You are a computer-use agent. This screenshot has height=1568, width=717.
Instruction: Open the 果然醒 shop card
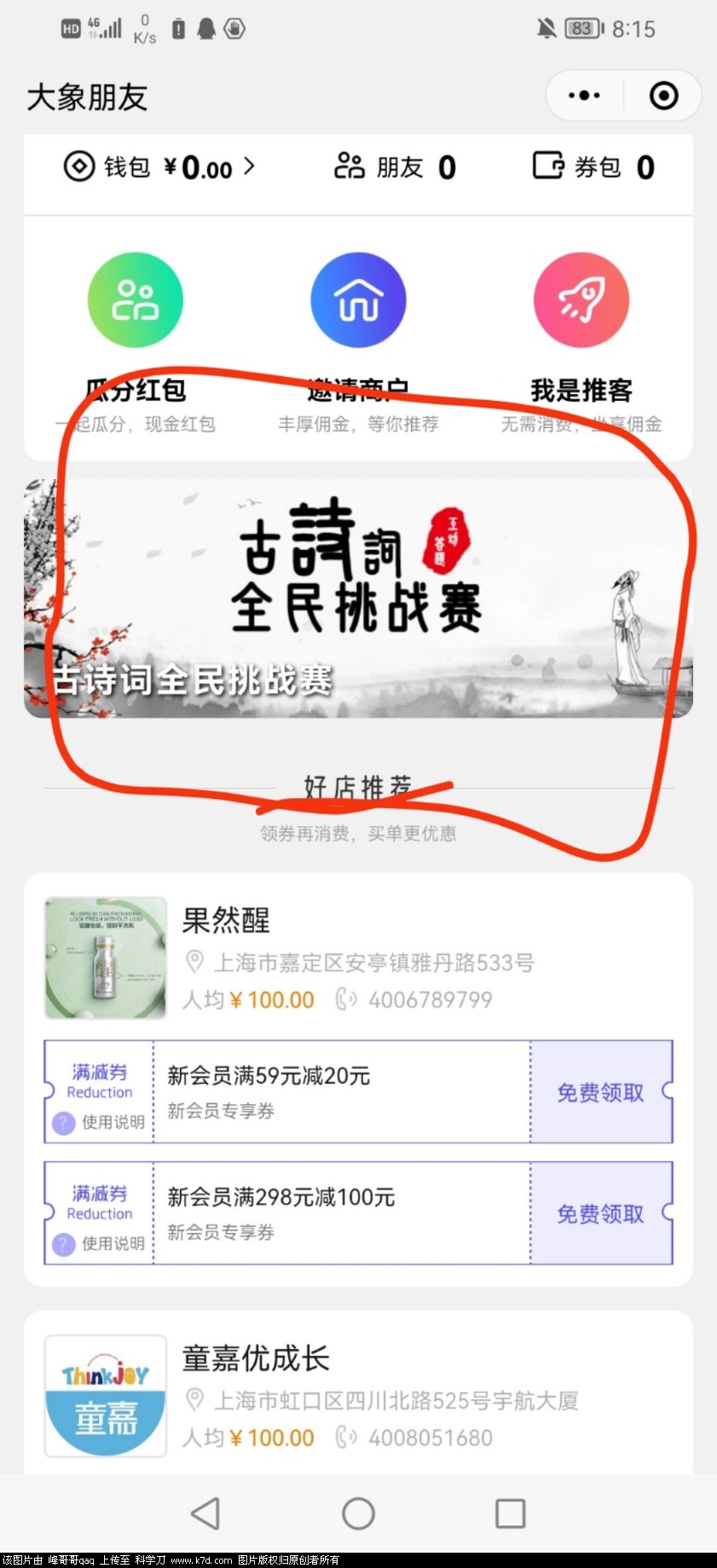pos(225,921)
